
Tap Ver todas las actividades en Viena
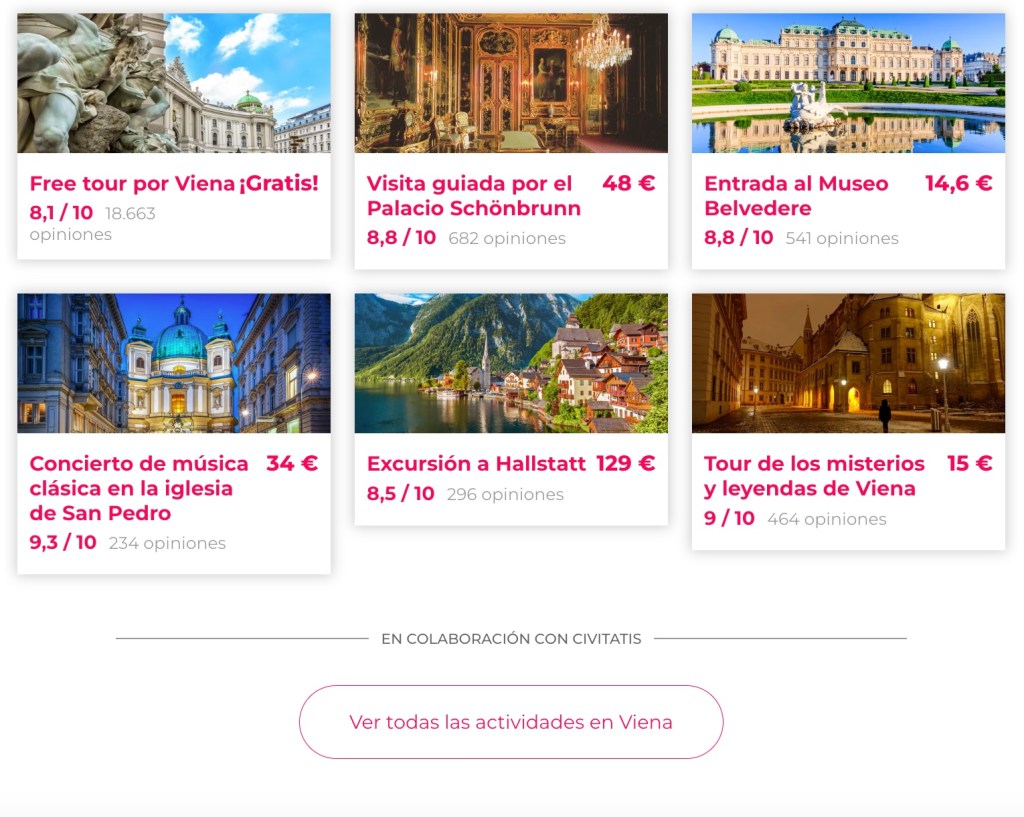point(511,722)
